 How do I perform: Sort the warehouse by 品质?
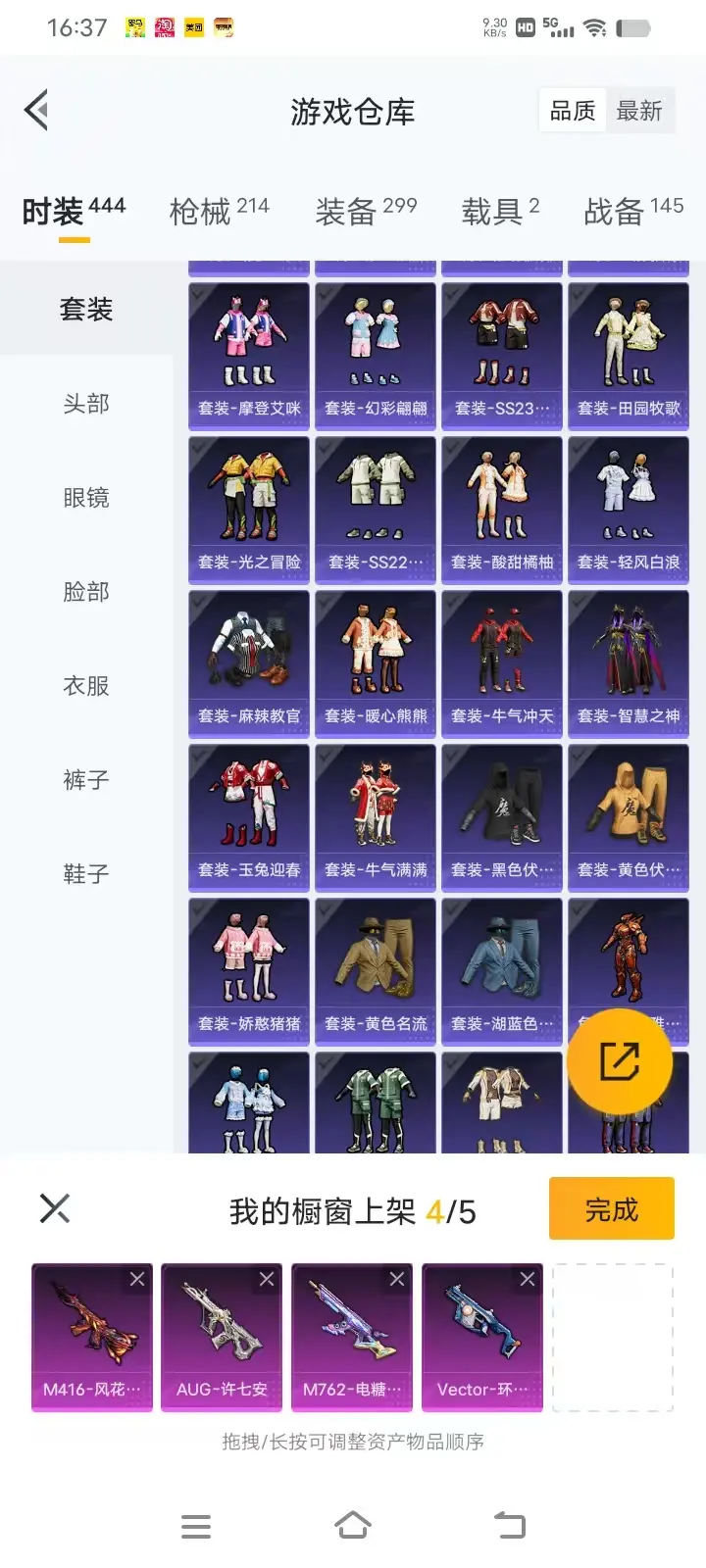click(x=573, y=112)
